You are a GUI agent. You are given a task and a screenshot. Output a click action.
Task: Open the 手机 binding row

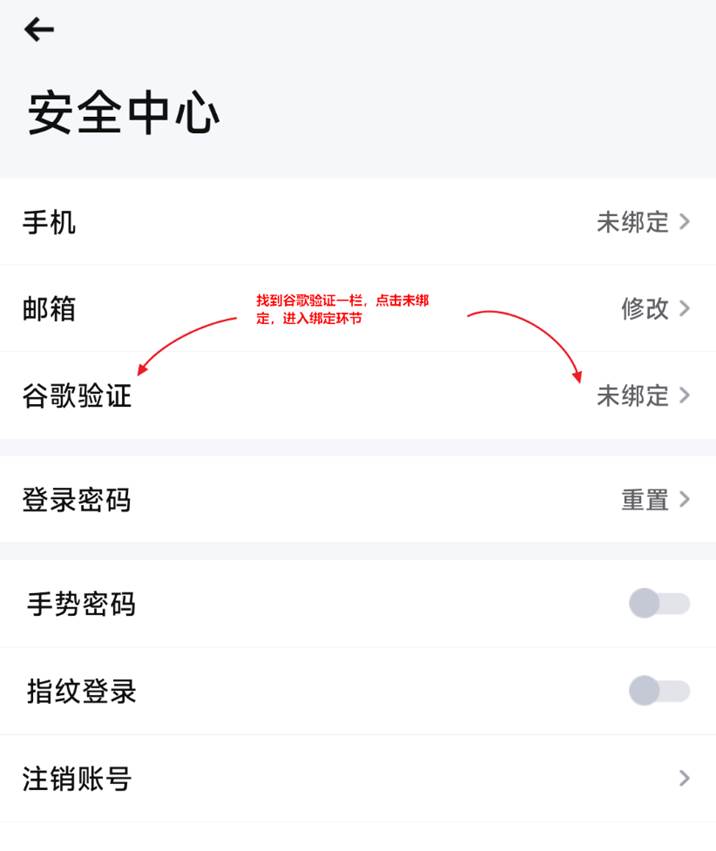pos(357,222)
